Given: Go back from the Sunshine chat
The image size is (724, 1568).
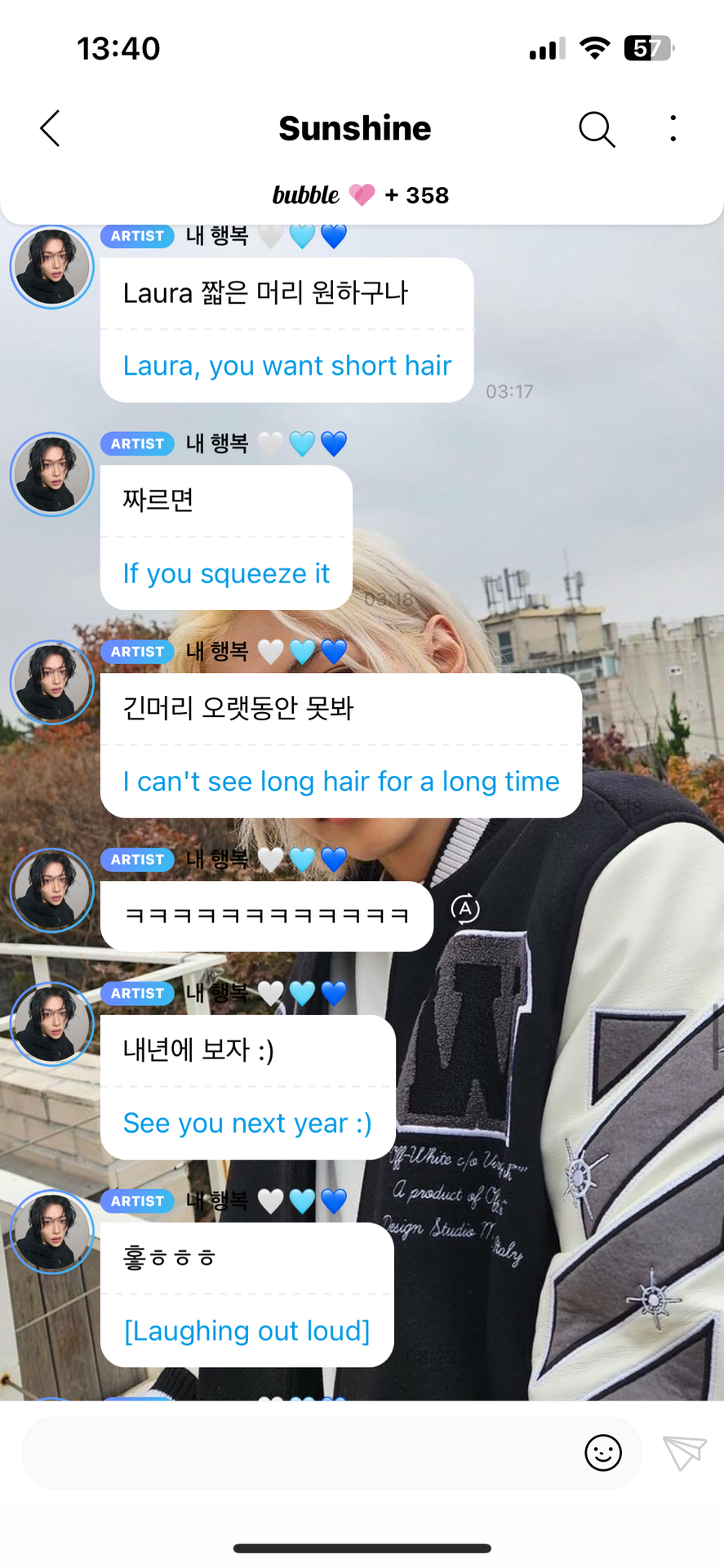Looking at the screenshot, I should 51,129.
